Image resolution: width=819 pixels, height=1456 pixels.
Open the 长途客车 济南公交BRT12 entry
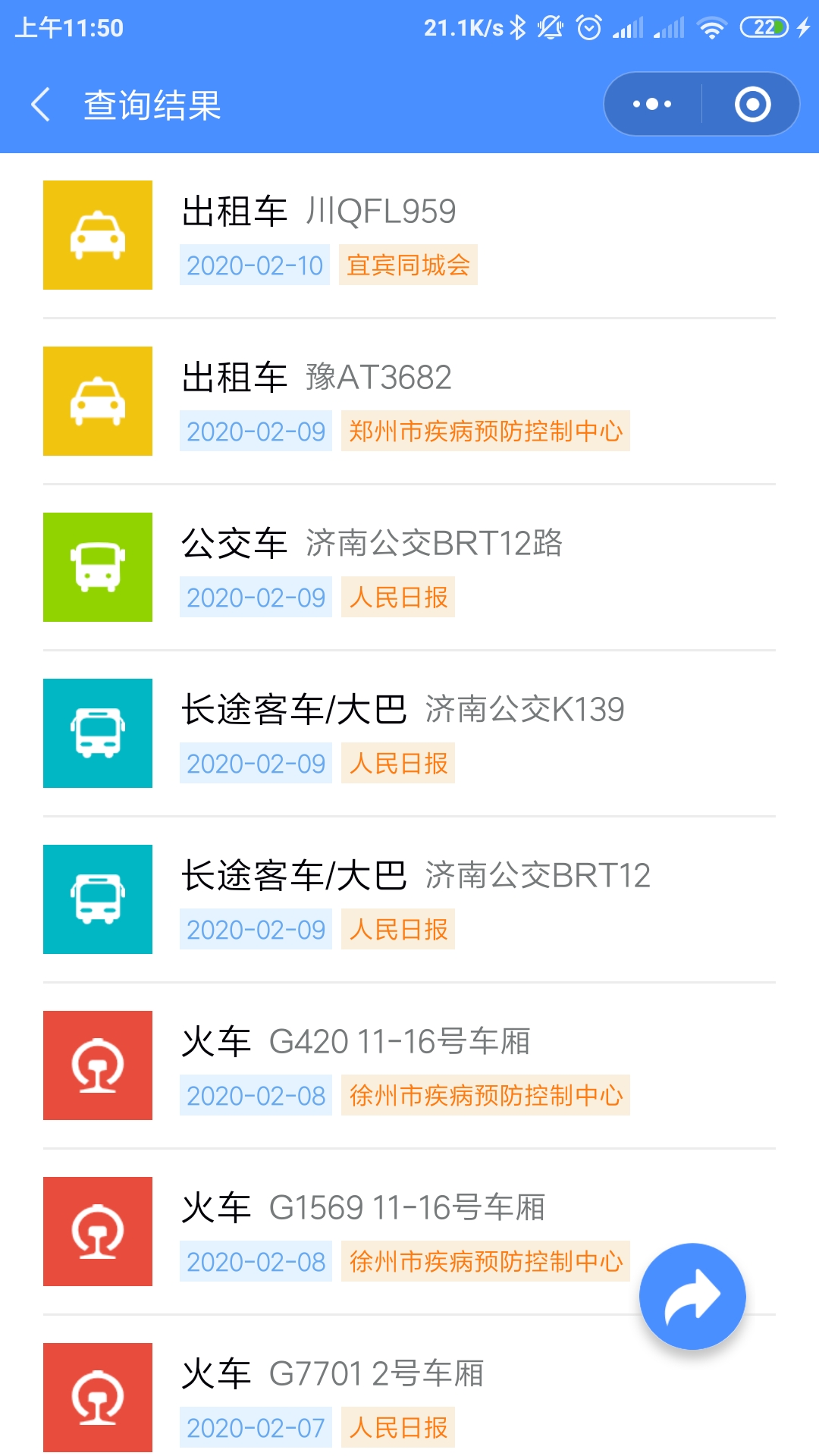click(x=409, y=899)
